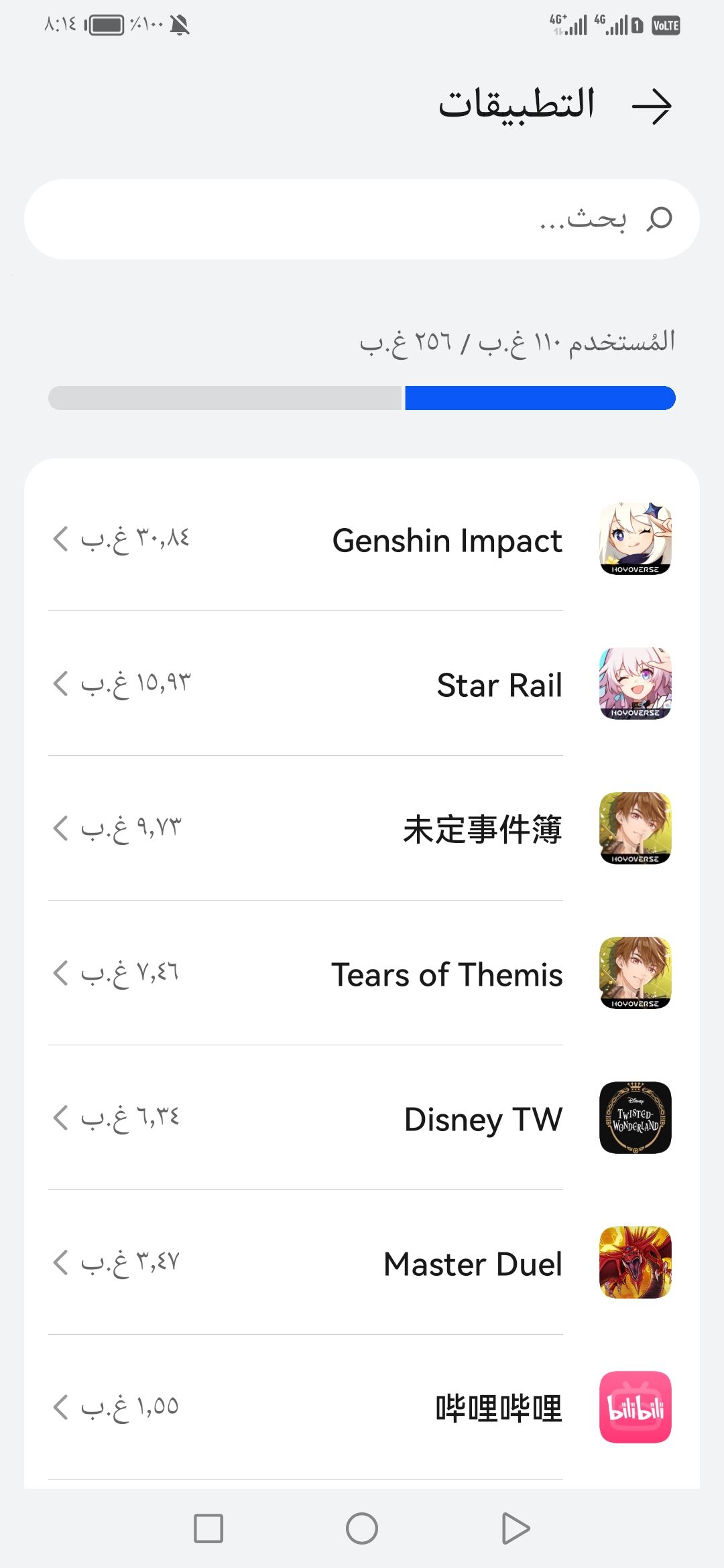Go back using the arrow beside التطبيقات
The image size is (724, 1568).
coord(652,106)
